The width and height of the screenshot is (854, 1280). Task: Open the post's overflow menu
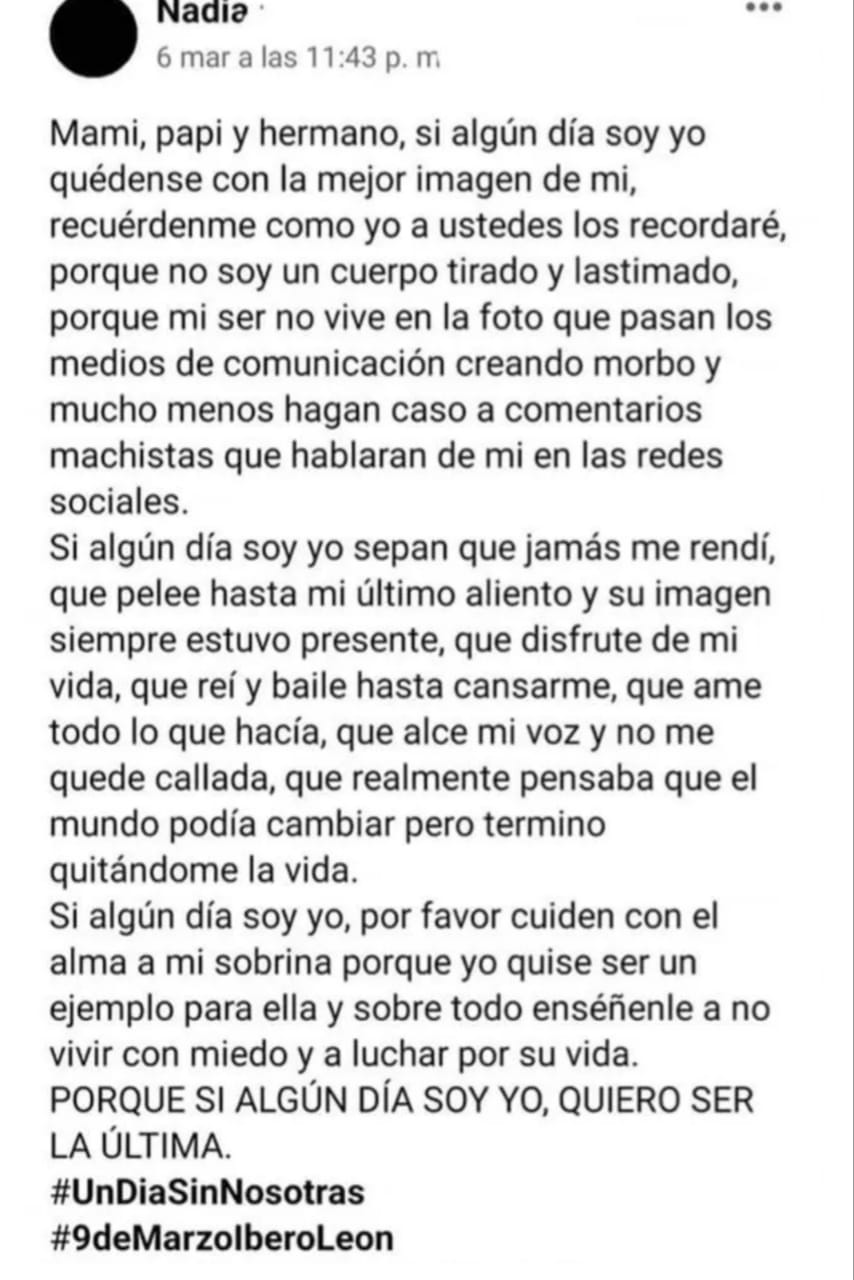coord(764,6)
